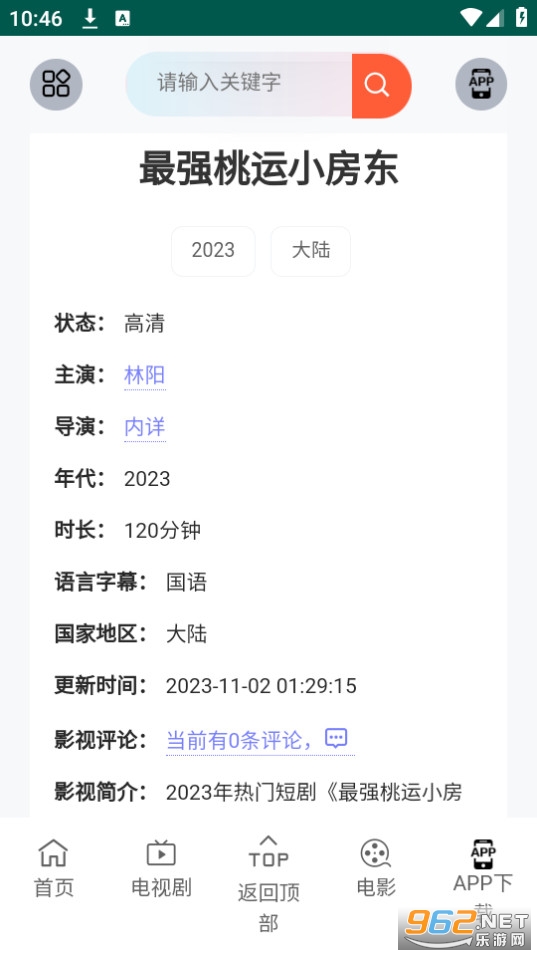Tap the keyword search field
Image resolution: width=537 pixels, height=956 pixels.
click(x=239, y=84)
